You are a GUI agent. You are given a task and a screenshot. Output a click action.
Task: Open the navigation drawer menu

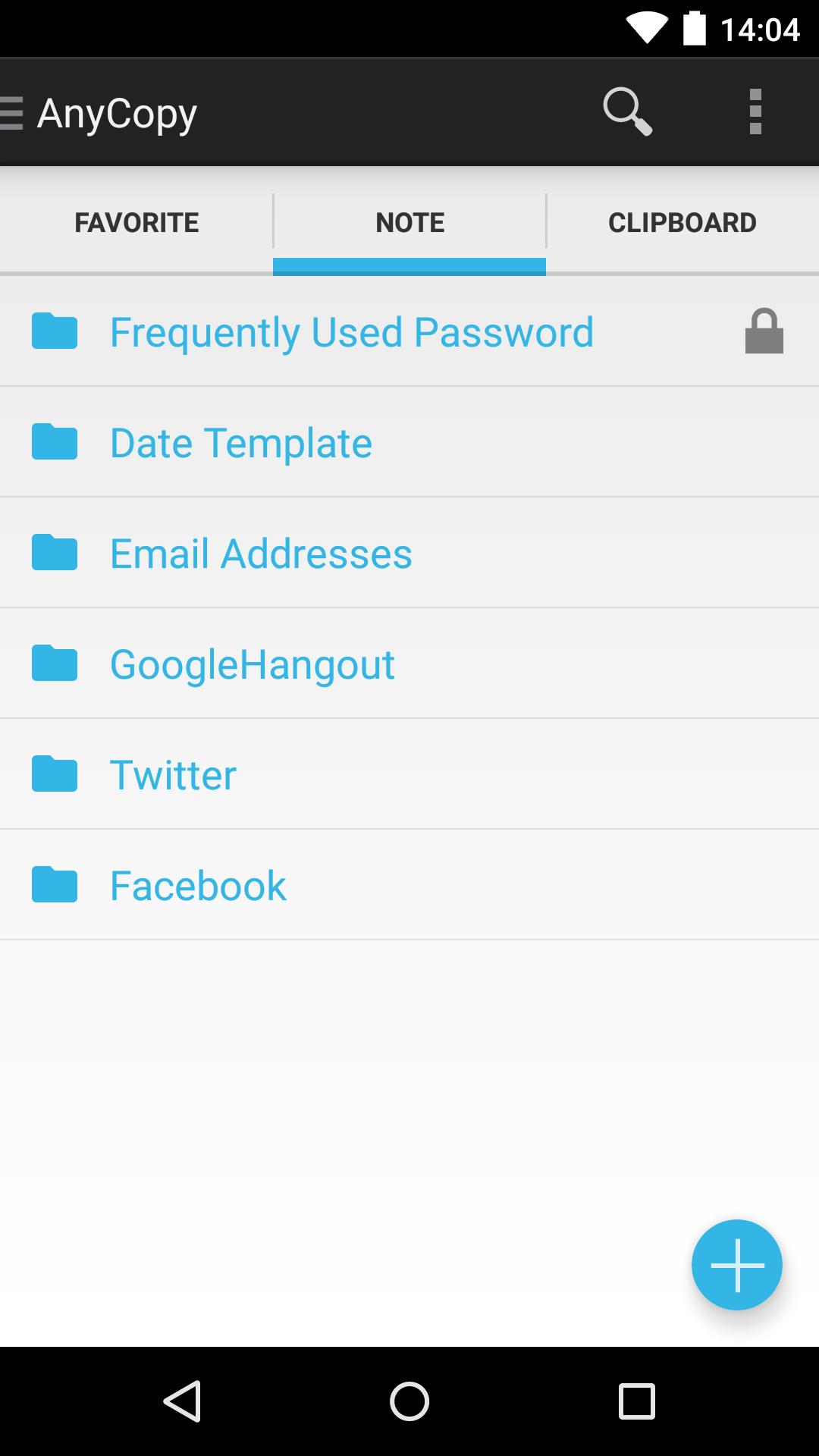14,113
